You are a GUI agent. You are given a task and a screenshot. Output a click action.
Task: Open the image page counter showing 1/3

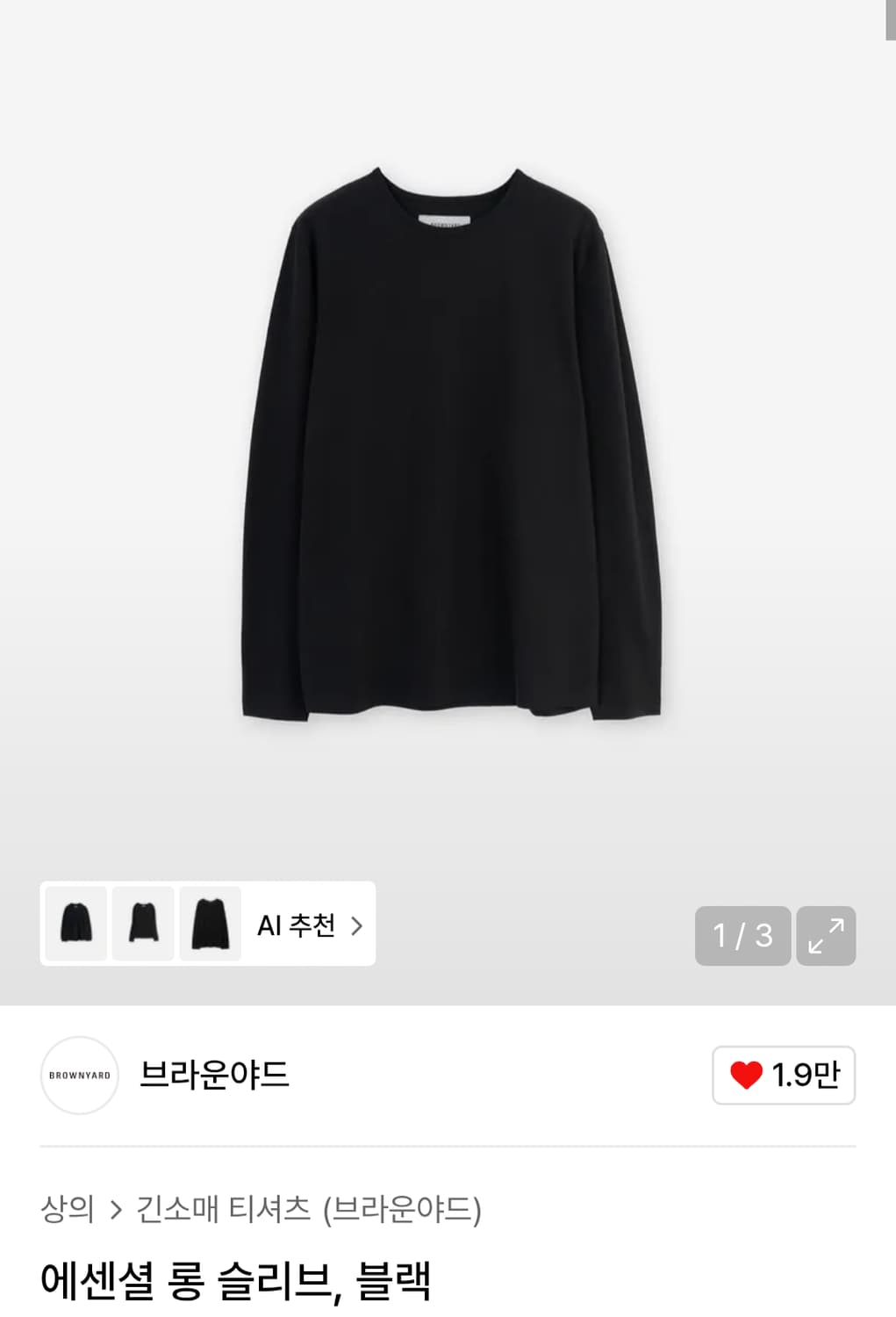point(742,936)
